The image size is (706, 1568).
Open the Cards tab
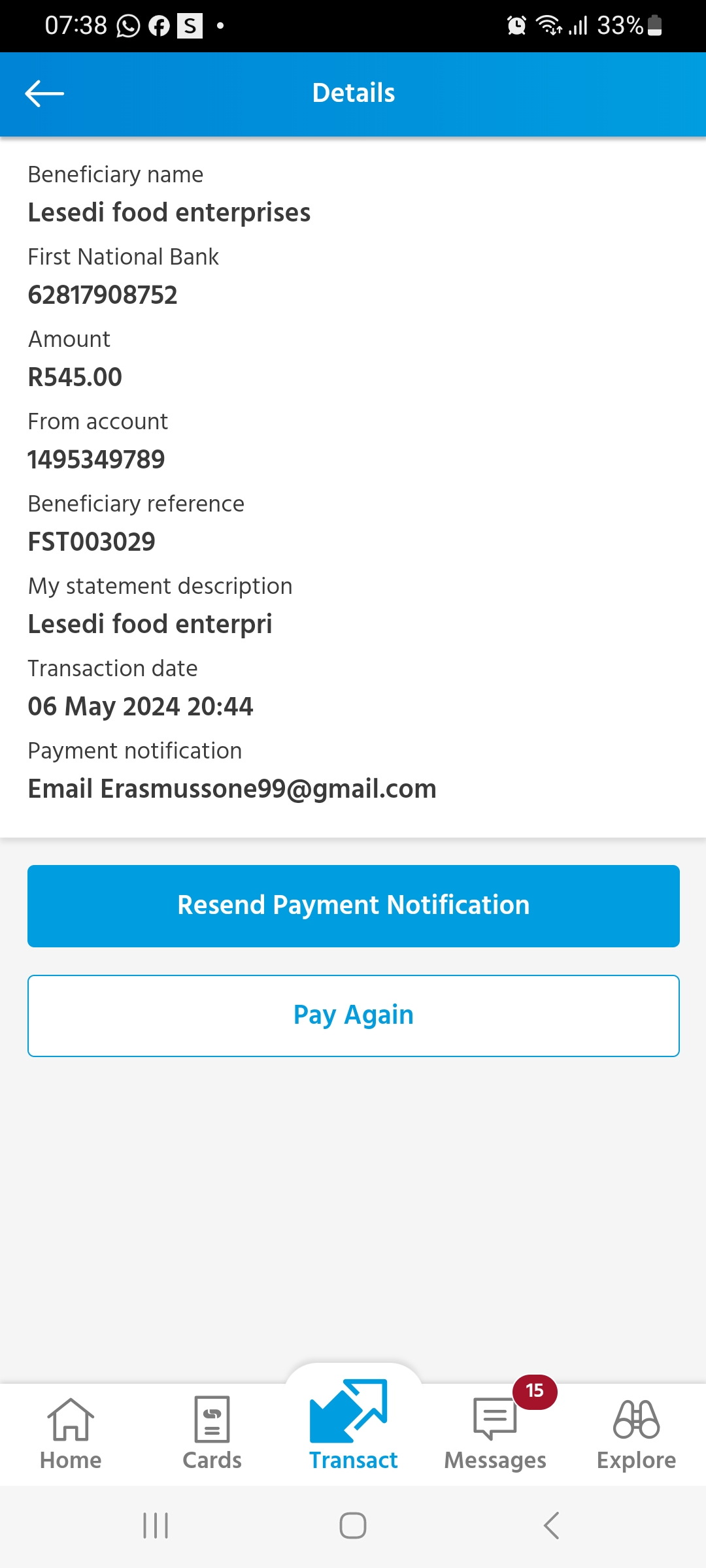pos(212,1433)
